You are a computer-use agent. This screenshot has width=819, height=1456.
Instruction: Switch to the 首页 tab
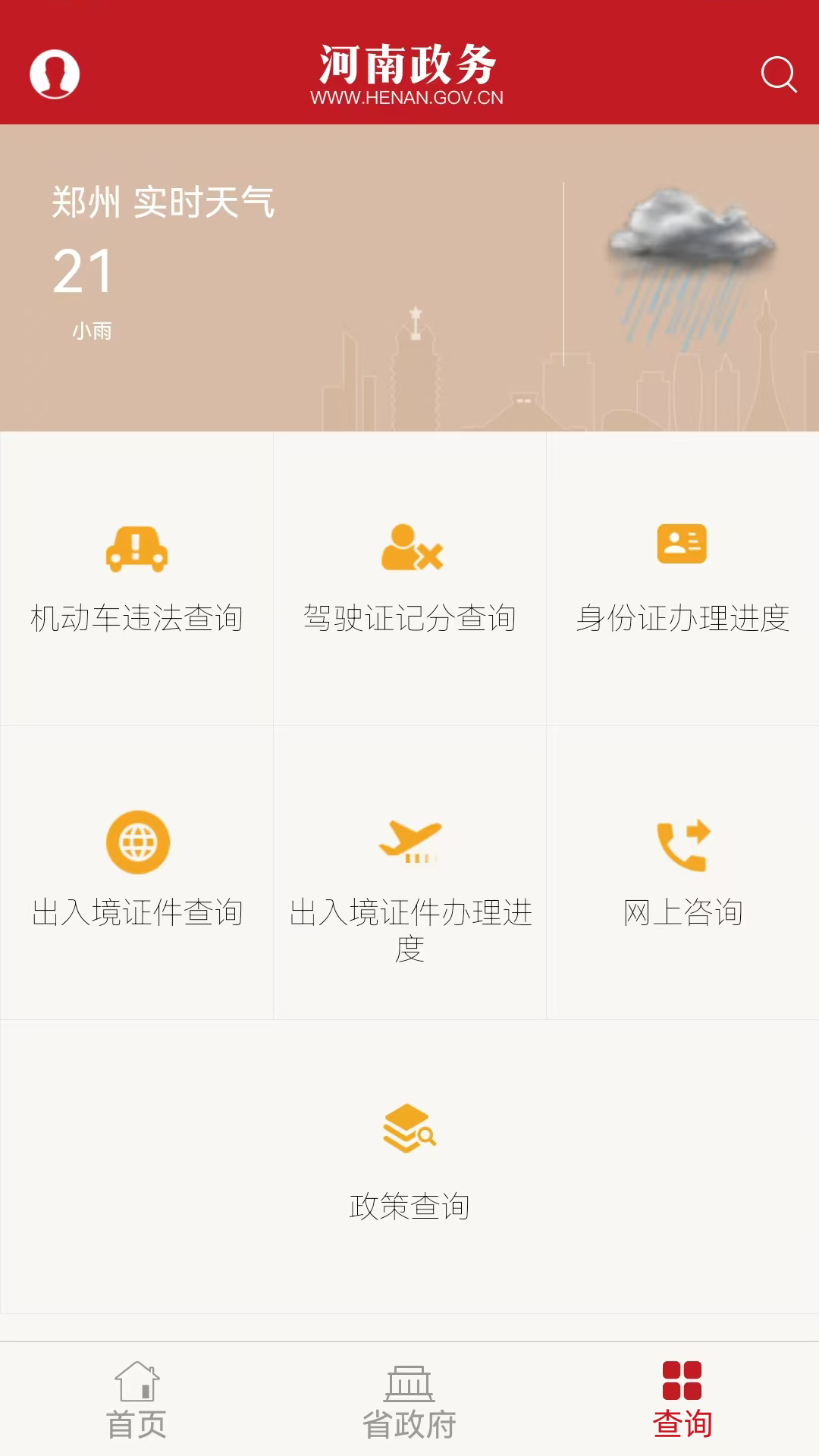coord(137,1426)
